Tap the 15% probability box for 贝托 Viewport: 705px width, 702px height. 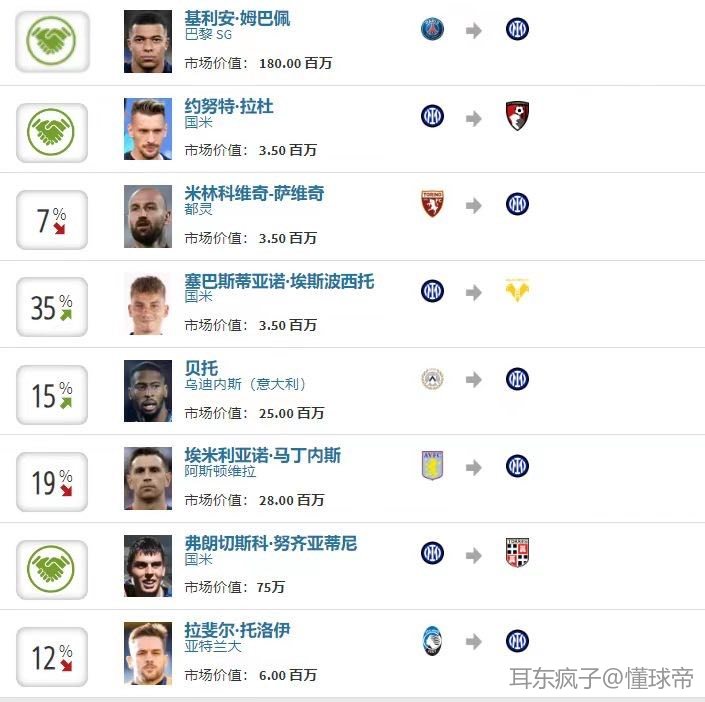coord(52,395)
